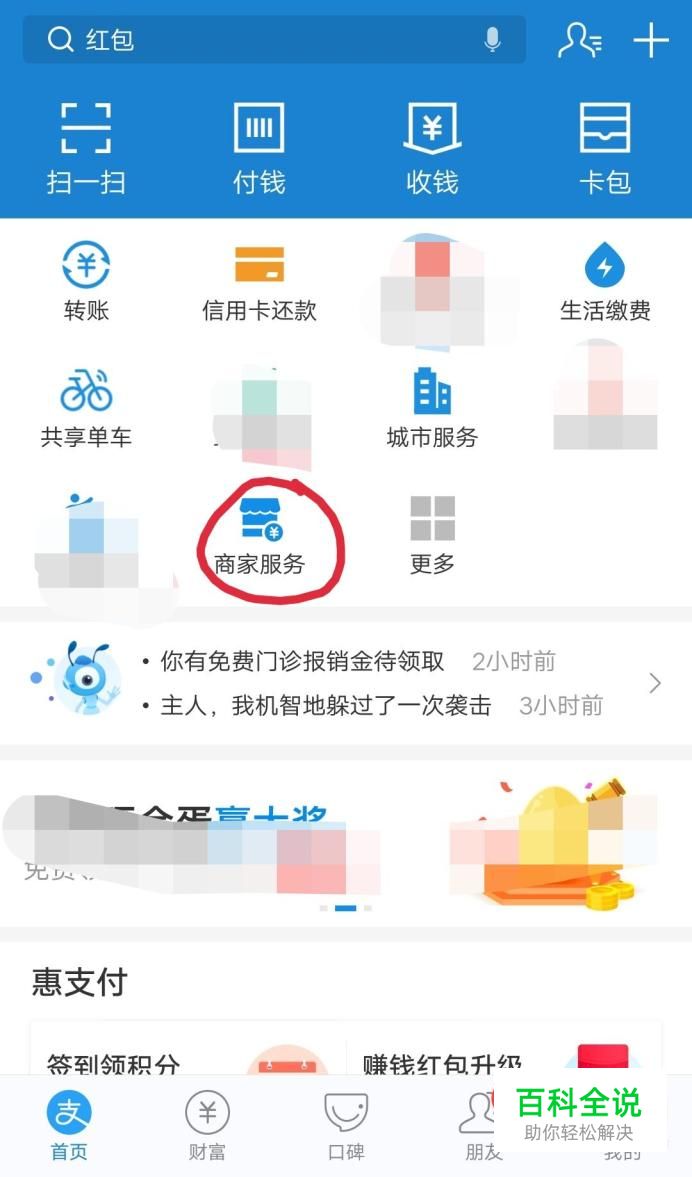Screen dimensions: 692x1177
Task: Open 转账 transfer
Action: (86, 283)
